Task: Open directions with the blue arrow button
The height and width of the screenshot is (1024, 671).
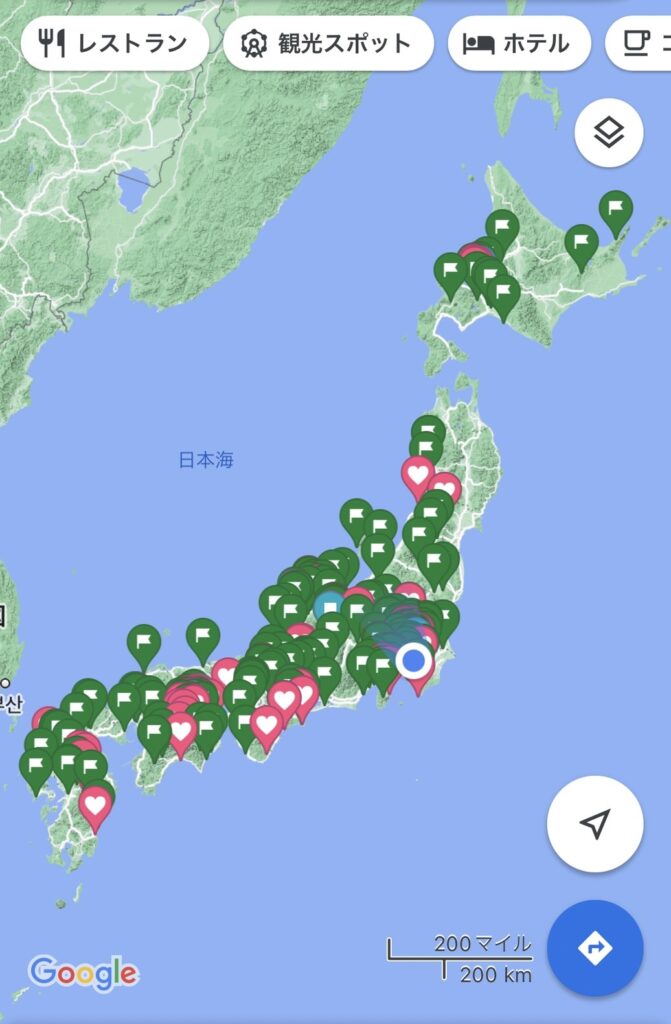Action: tap(595, 948)
